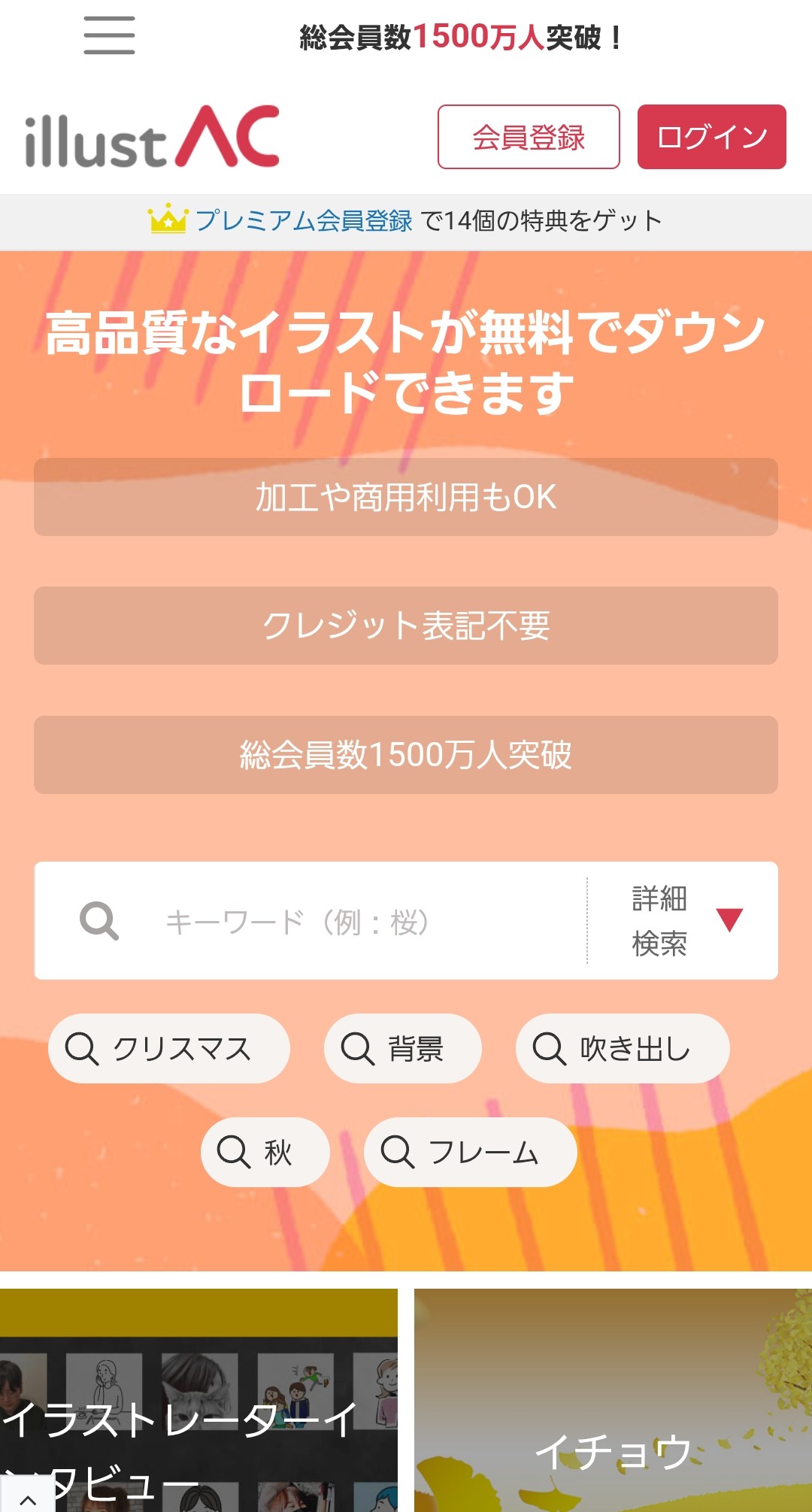The width and height of the screenshot is (812, 1512).
Task: Tap the illustAC logo to go home
Action: click(x=153, y=137)
